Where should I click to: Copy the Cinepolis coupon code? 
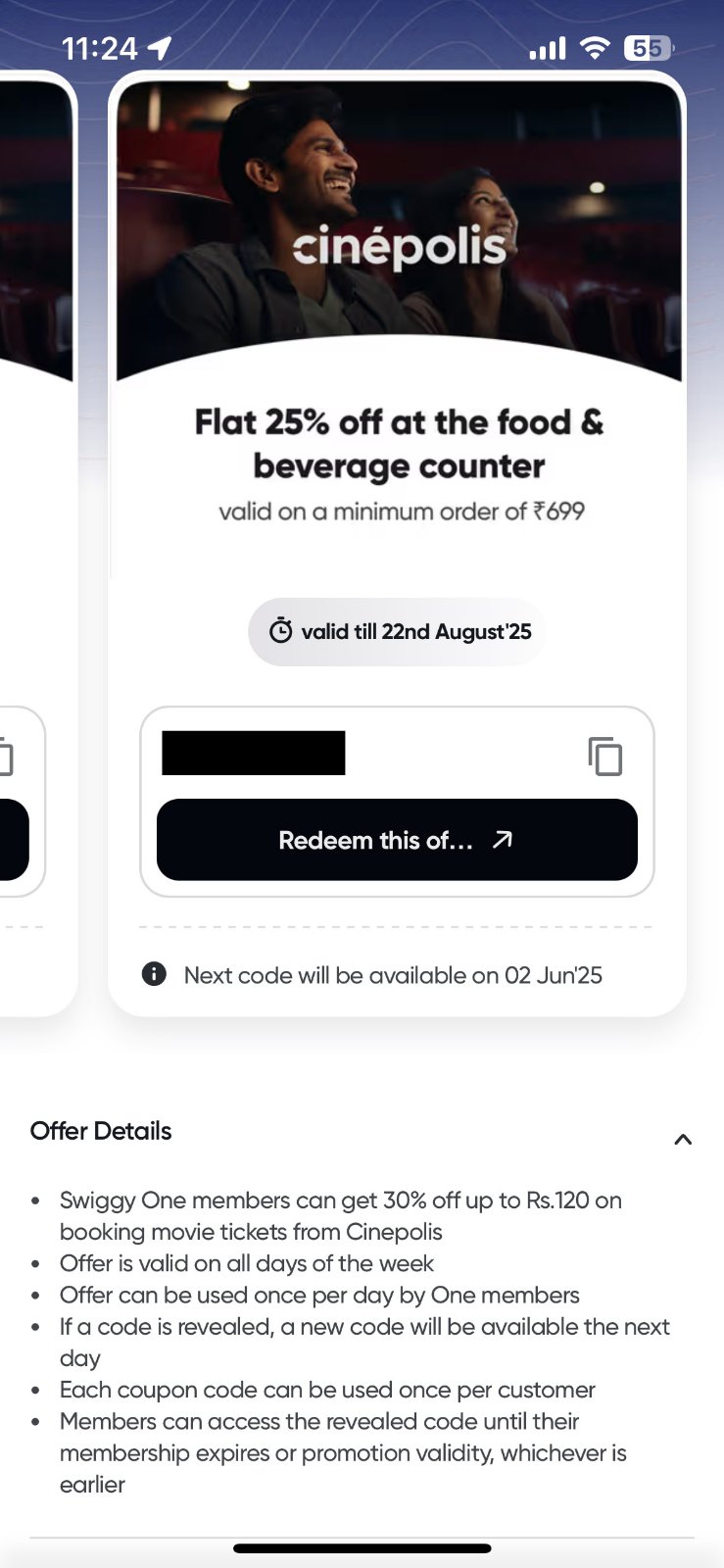[604, 756]
